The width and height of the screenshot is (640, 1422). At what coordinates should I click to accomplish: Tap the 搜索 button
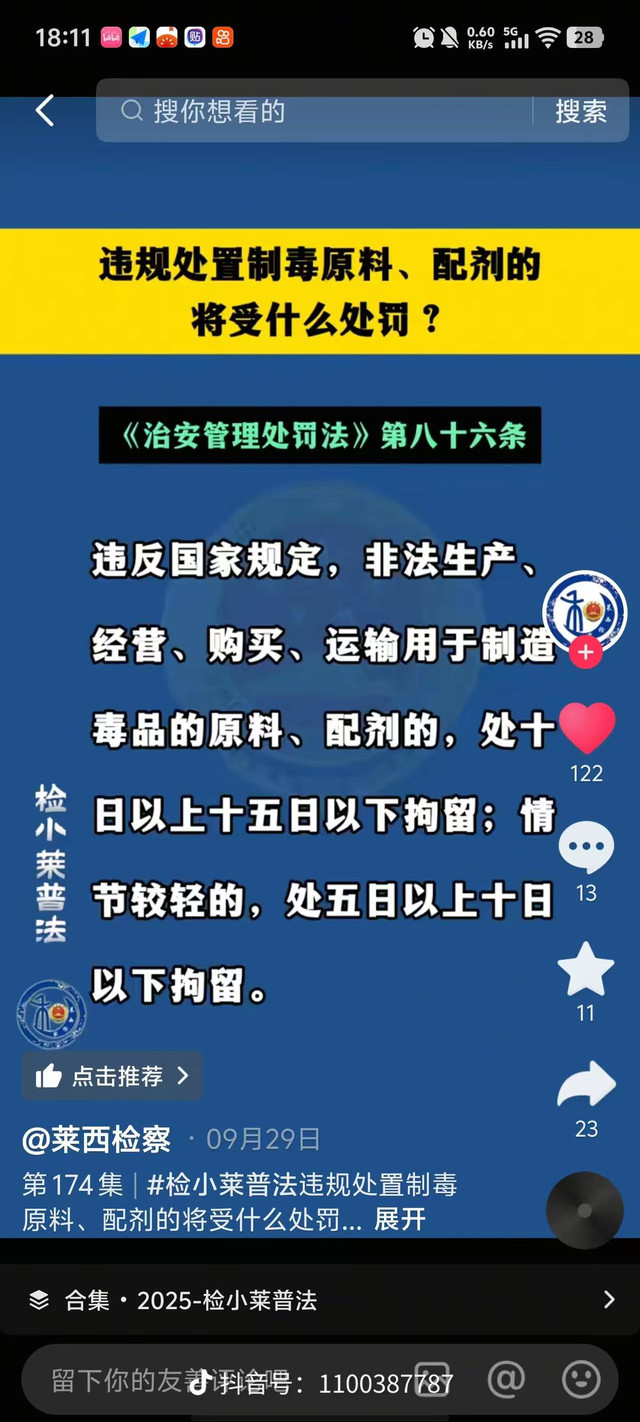coord(581,111)
